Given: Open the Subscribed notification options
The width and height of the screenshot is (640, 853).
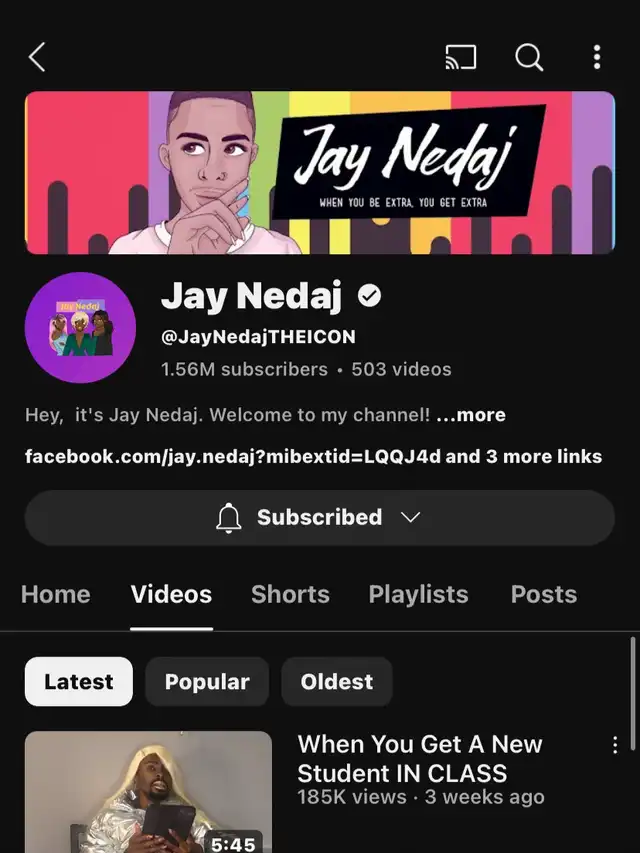Looking at the screenshot, I should (x=319, y=518).
